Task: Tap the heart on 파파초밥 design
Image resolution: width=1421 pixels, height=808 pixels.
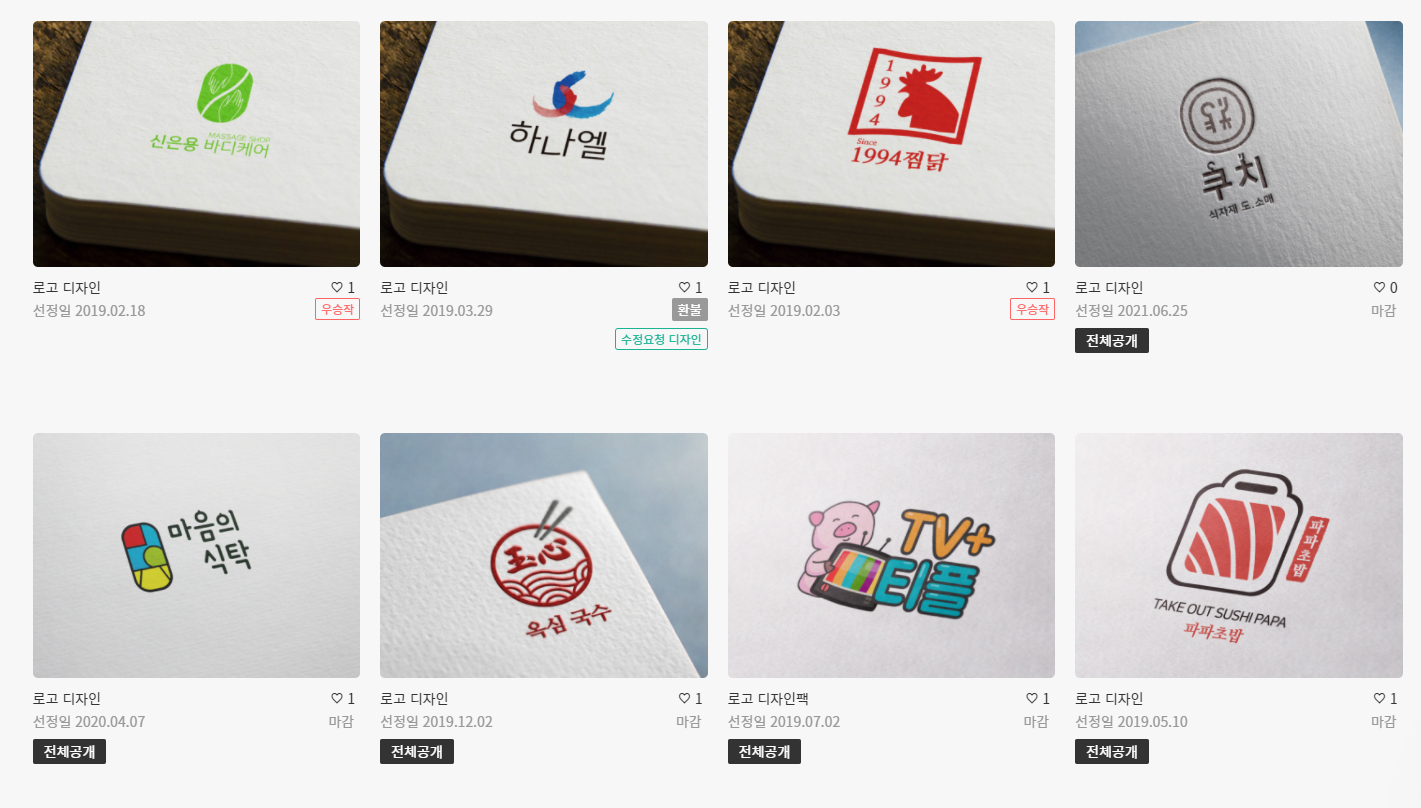Action: [x=1379, y=699]
